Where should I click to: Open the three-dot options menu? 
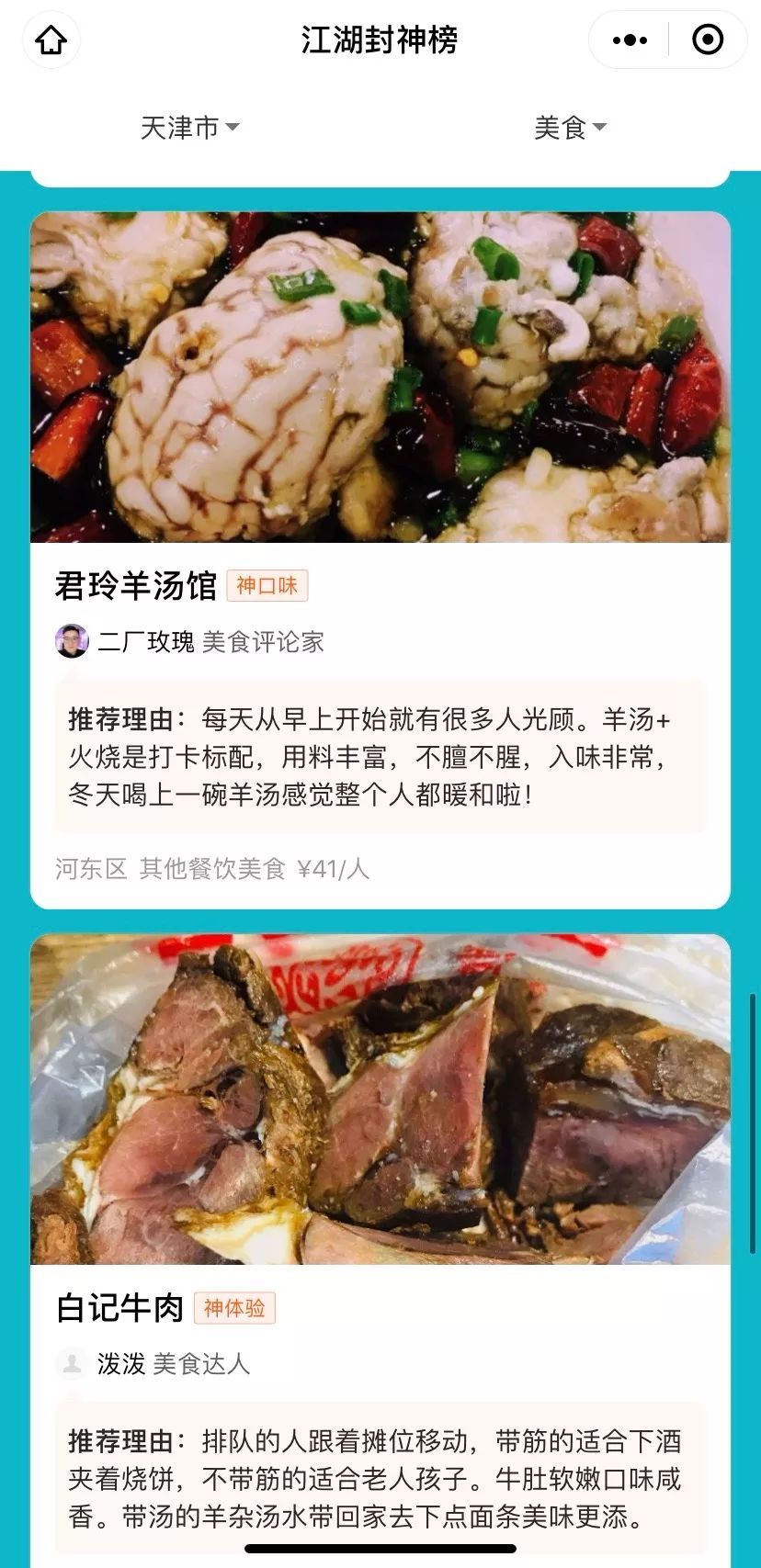pyautogui.click(x=629, y=39)
